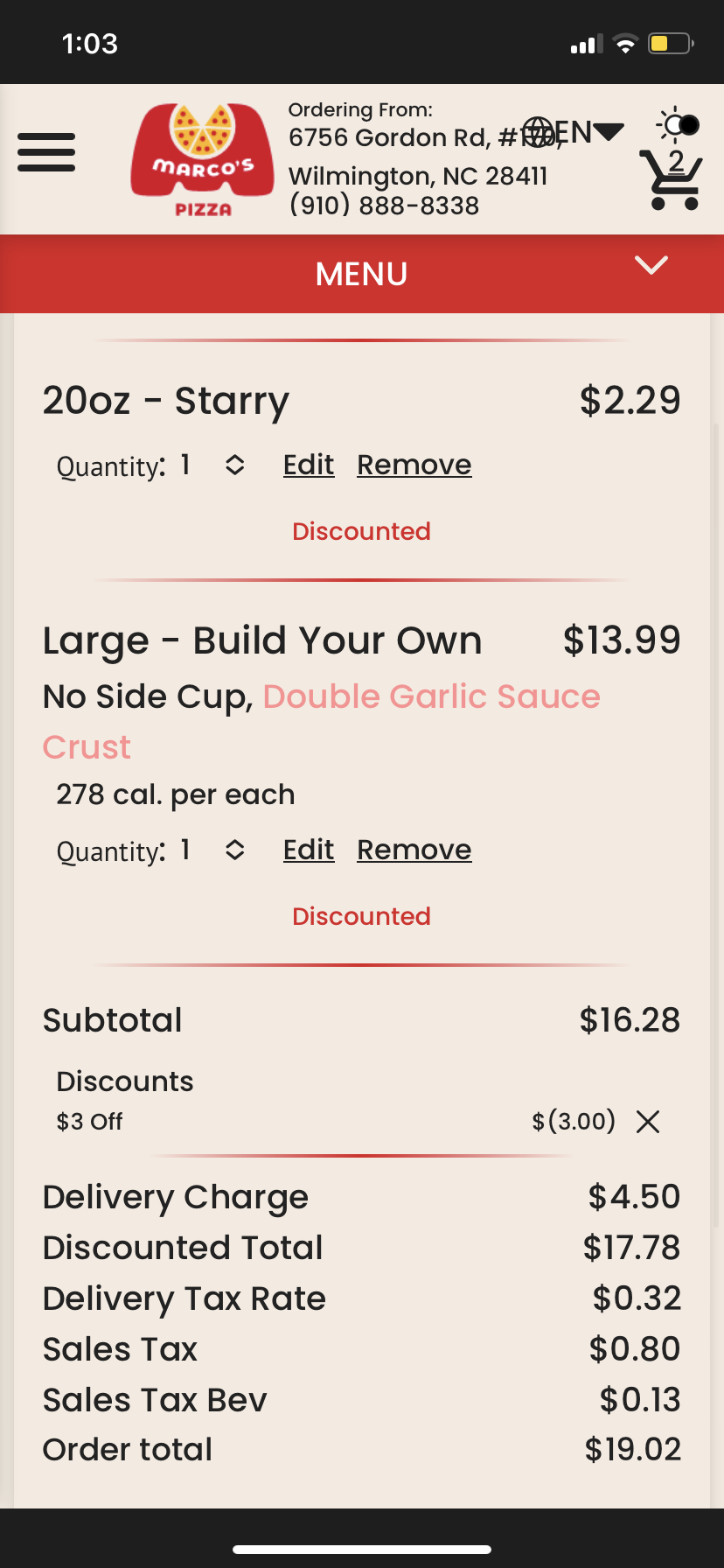Expand the EN language dropdown
Viewport: 724px width, 1568px height.
[588, 131]
